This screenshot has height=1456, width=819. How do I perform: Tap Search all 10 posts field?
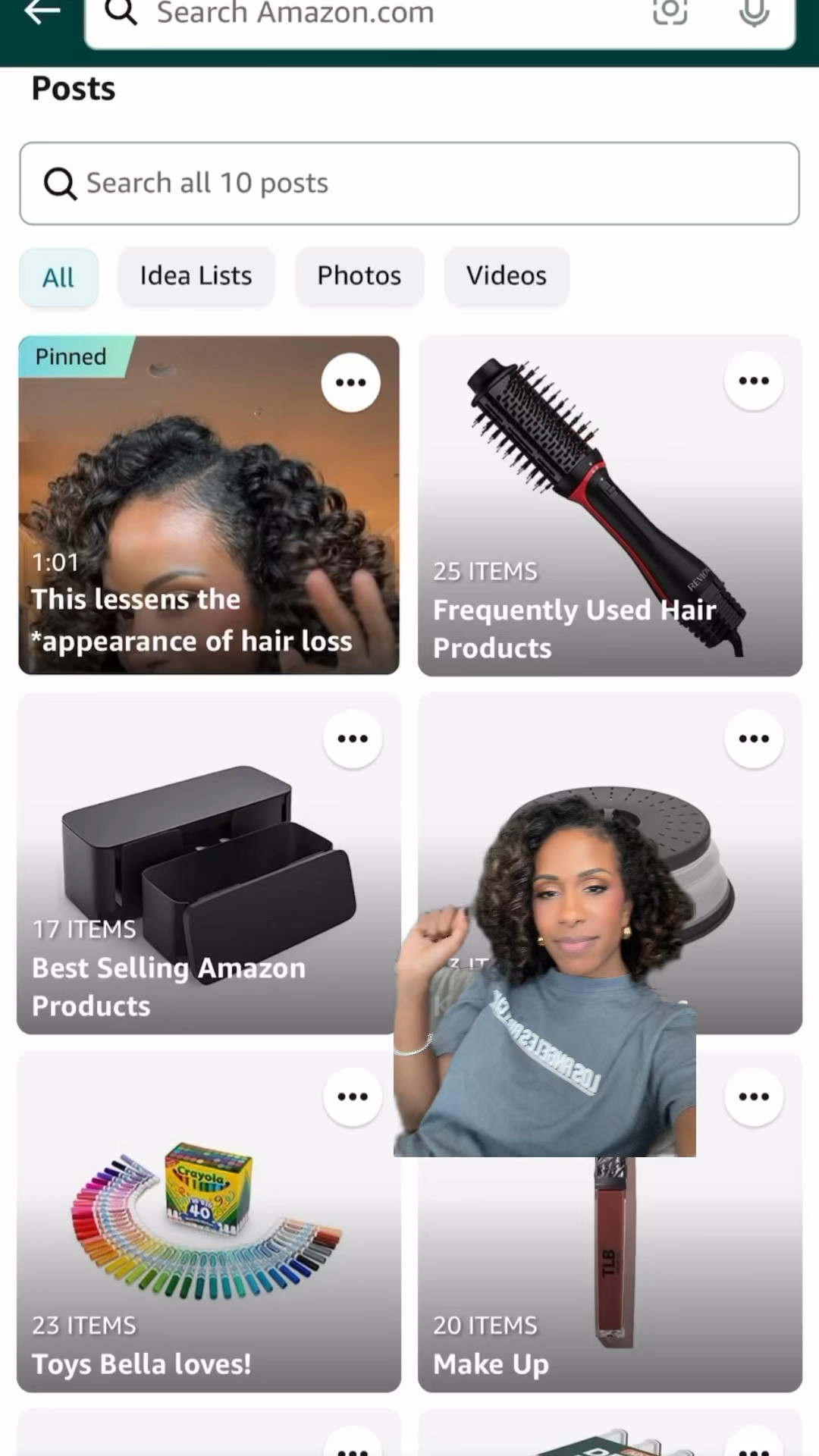click(409, 184)
